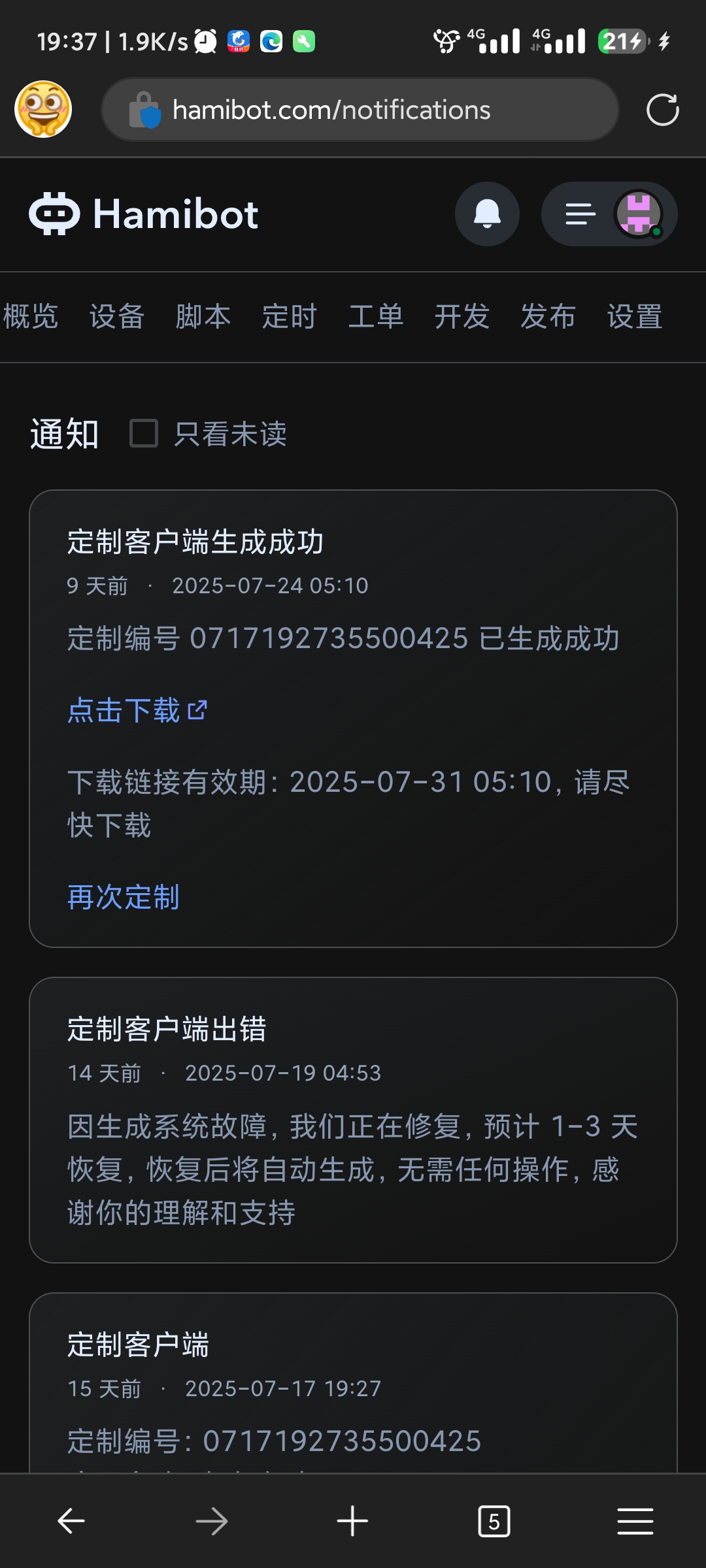
Task: Switch to the 设备 tab
Action: 117,317
